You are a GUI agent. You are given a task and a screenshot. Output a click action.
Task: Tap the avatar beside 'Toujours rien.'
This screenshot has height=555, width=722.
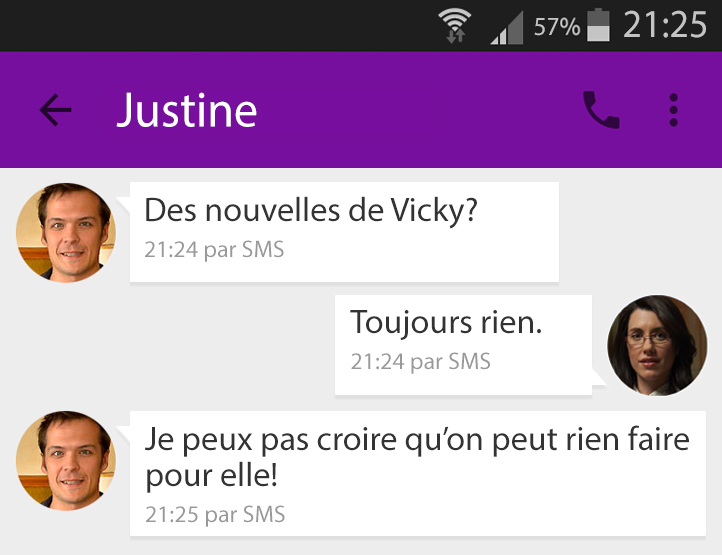[x=657, y=345]
